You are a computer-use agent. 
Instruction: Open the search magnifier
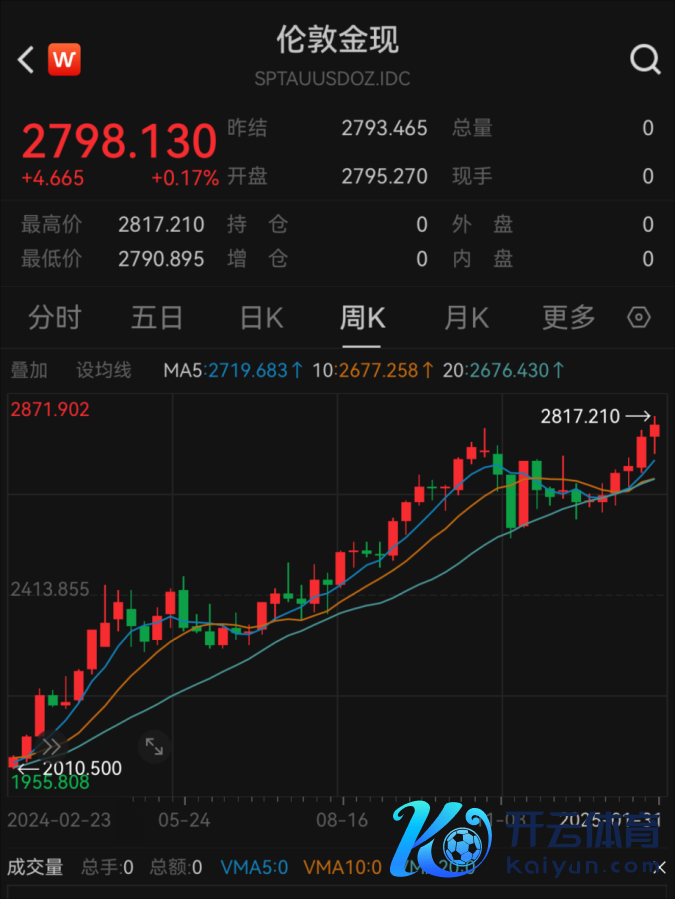[645, 60]
